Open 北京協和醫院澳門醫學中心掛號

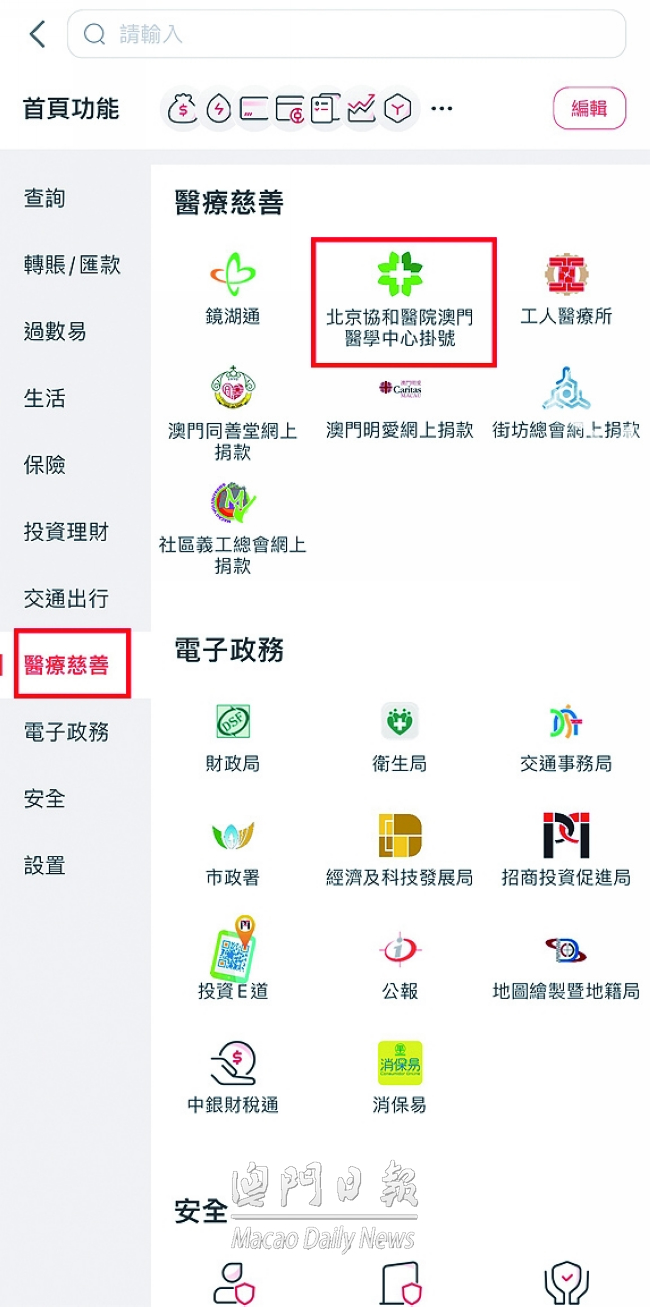pyautogui.click(x=399, y=300)
